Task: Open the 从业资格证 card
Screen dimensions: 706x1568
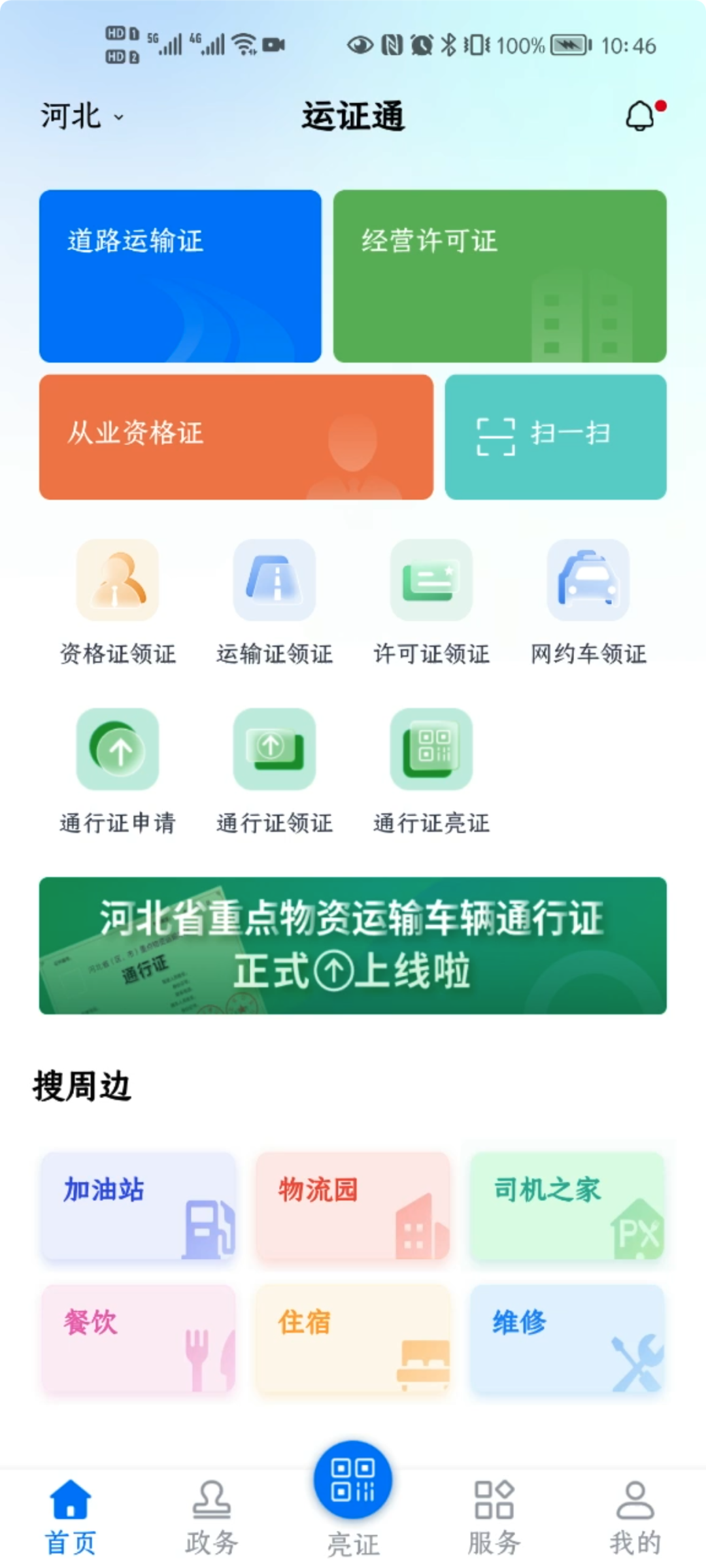Action: coord(236,437)
